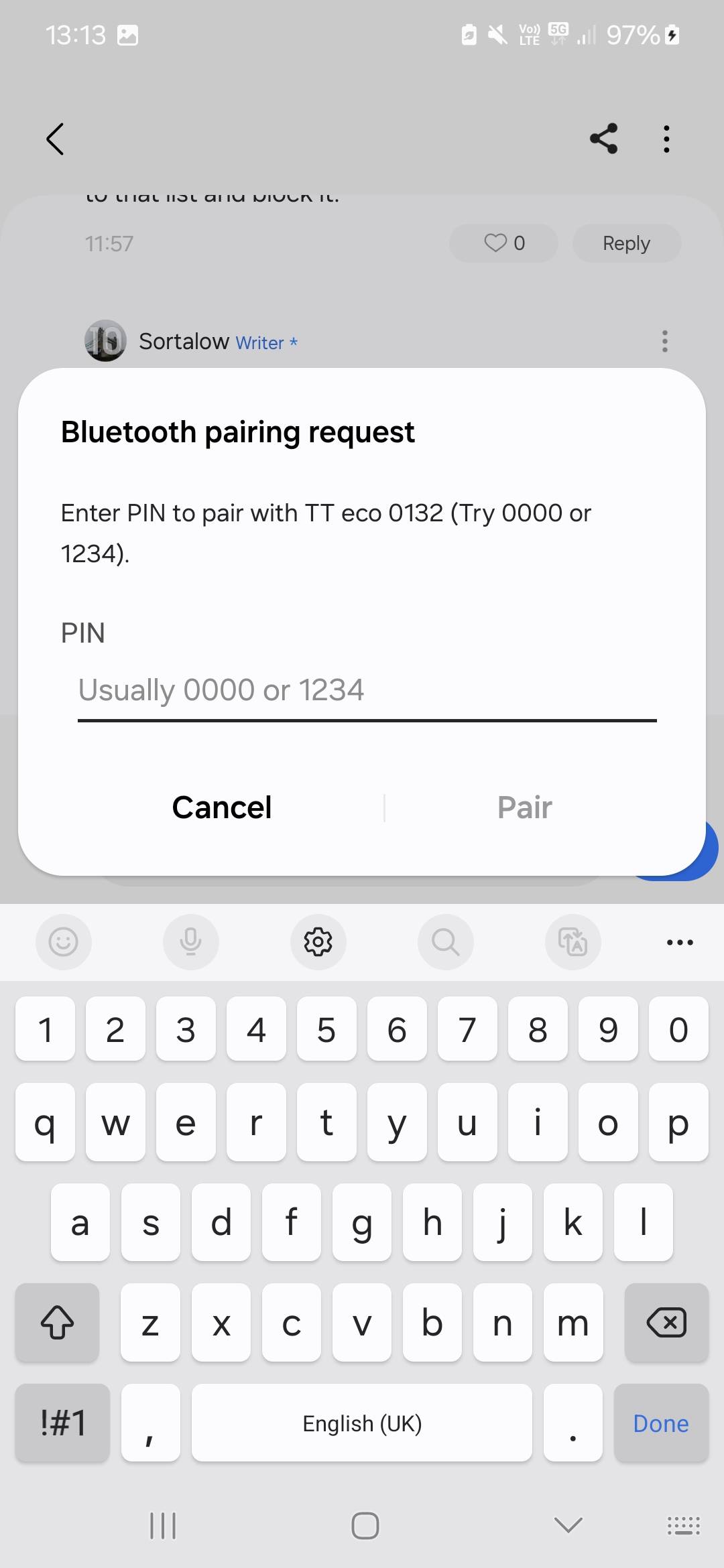Navigate back with the top-left arrow
This screenshot has width=724, height=1568.
coord(56,139)
